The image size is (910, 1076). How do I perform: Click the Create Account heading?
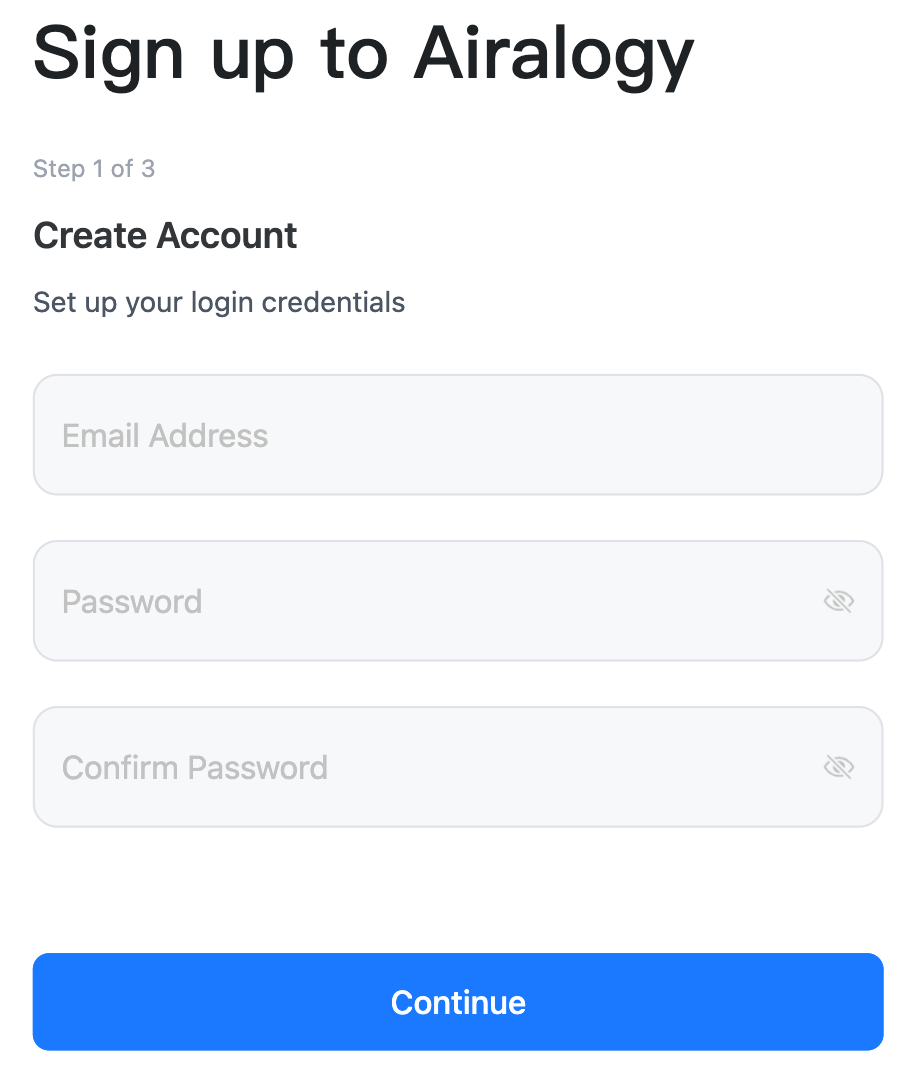point(165,236)
